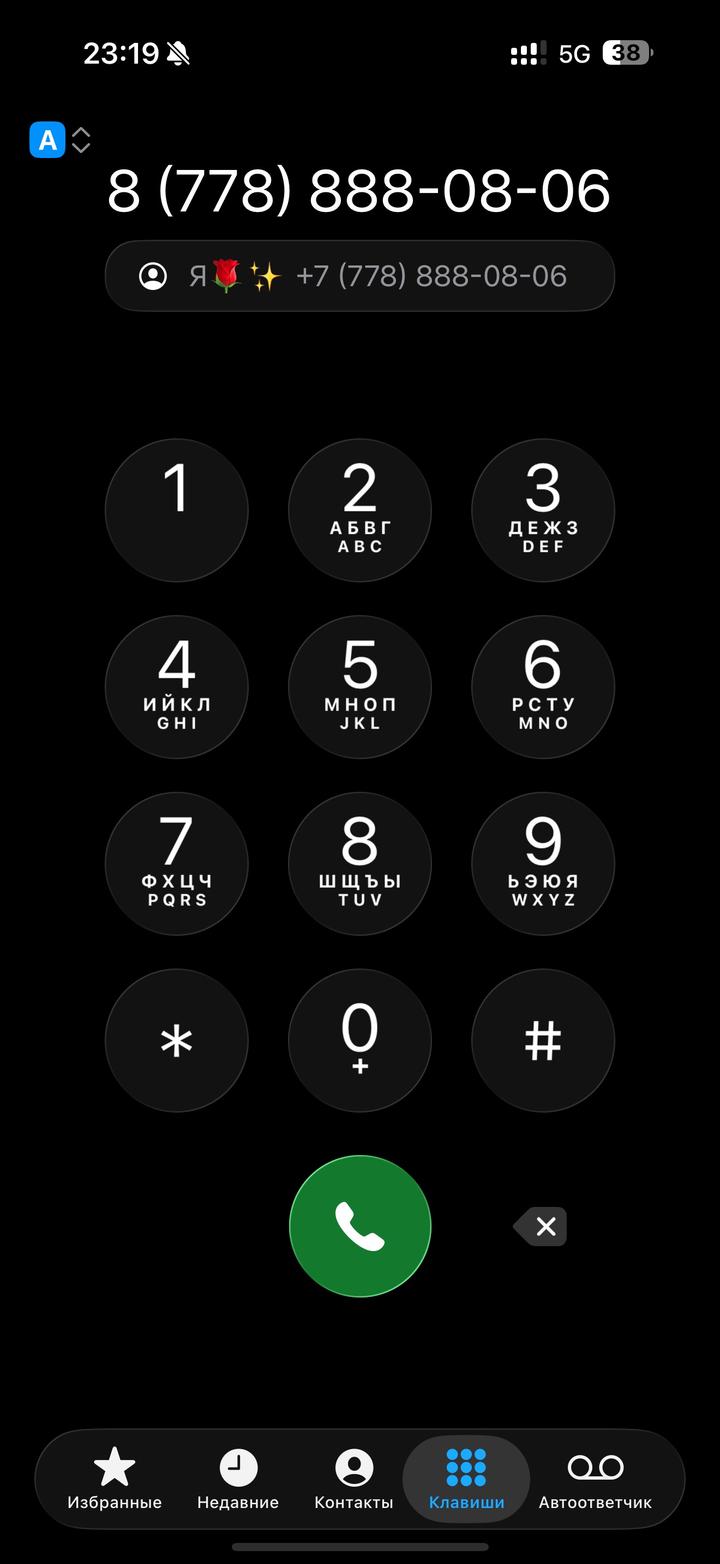Tap the hash (#) key

click(x=543, y=1041)
